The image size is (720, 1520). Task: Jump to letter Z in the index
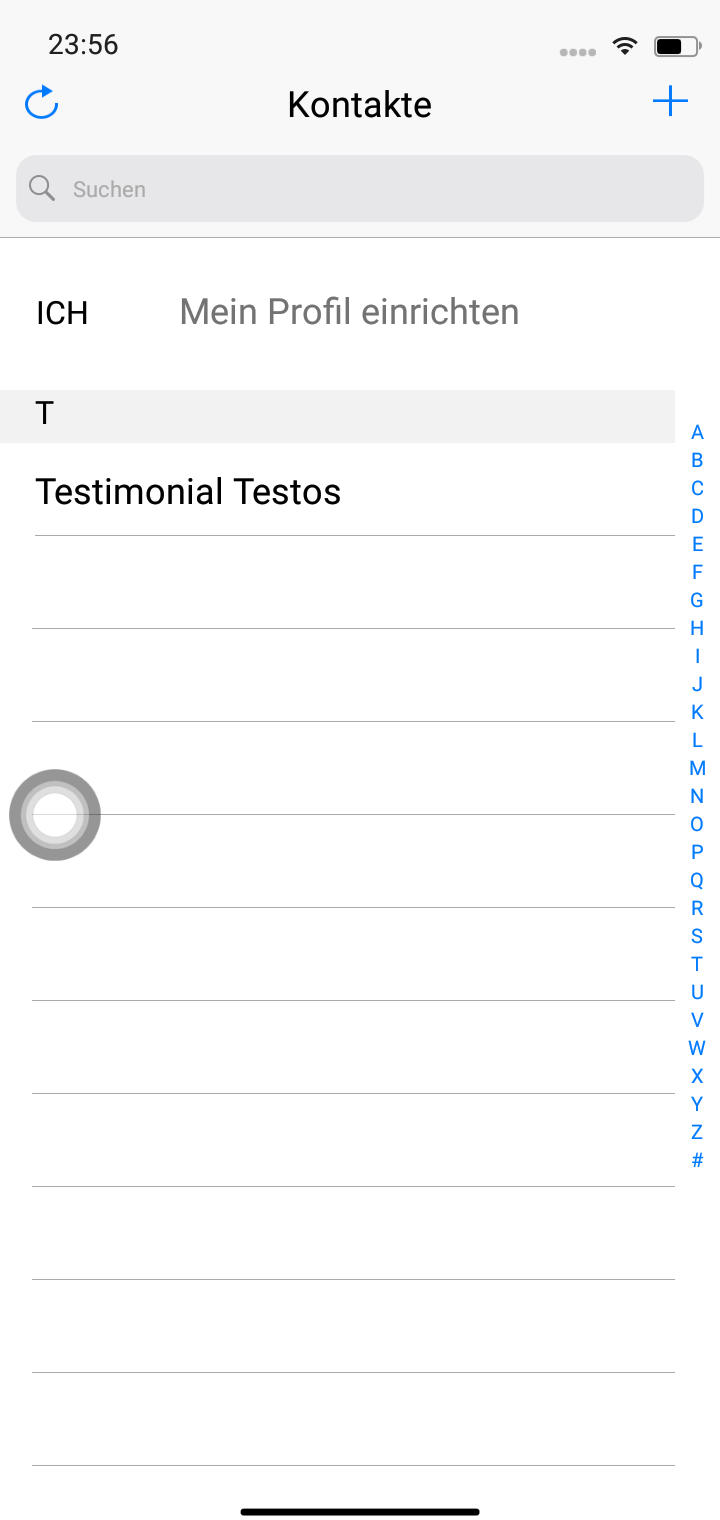697,1132
